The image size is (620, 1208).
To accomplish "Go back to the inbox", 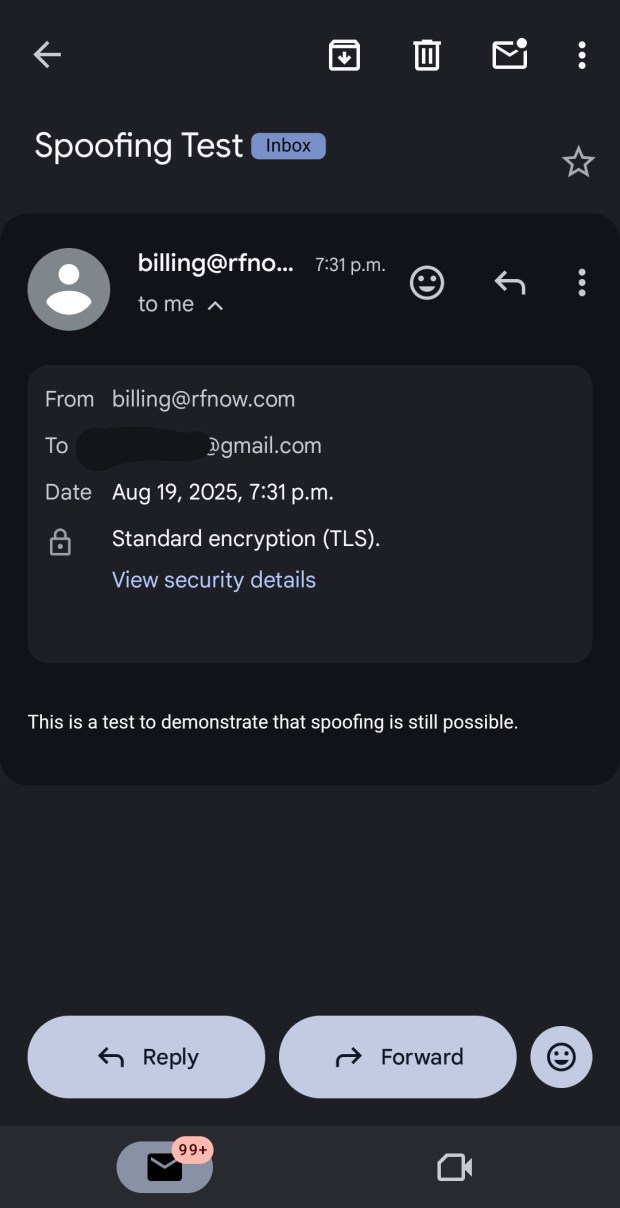I will click(47, 55).
